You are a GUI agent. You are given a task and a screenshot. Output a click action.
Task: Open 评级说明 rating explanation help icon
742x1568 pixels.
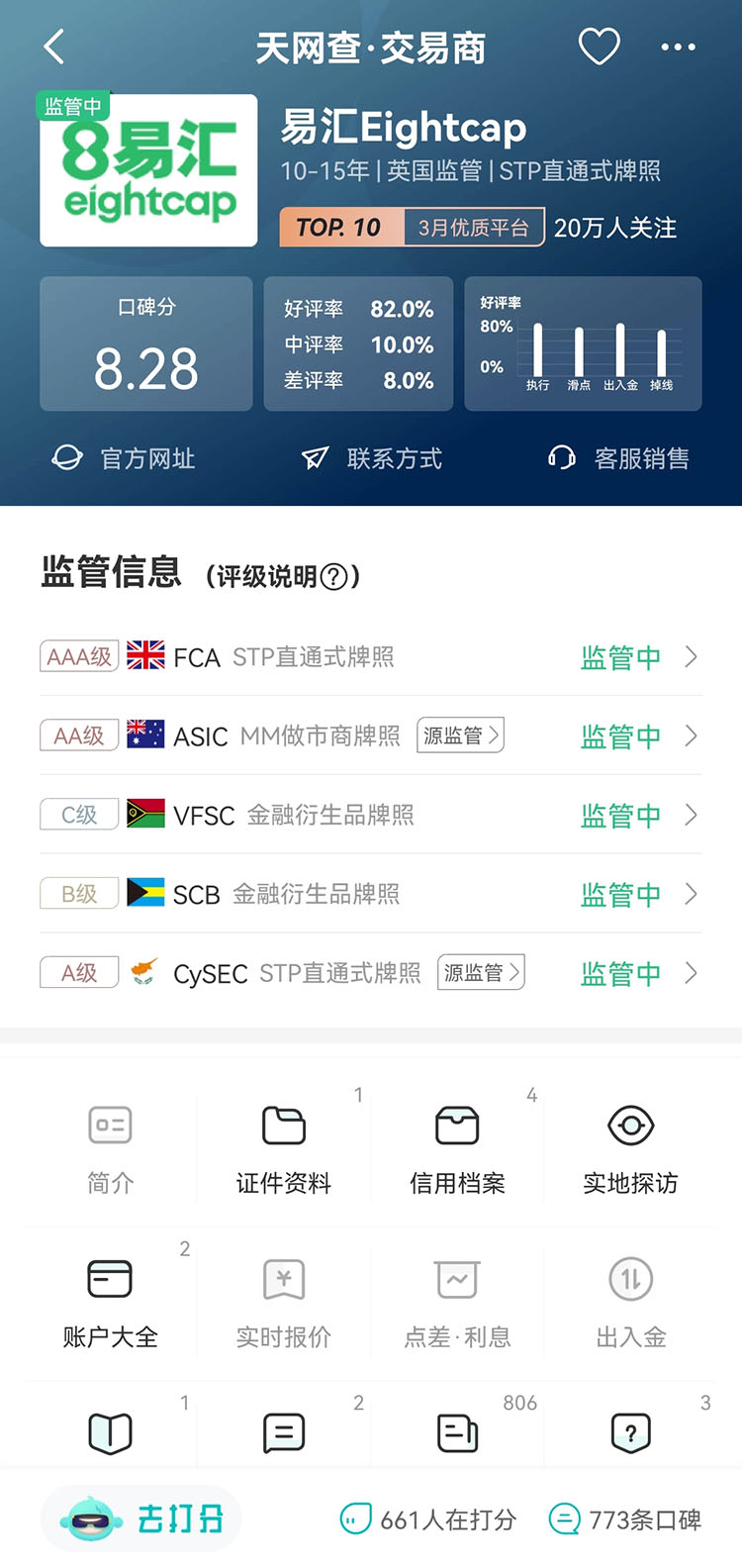[334, 577]
